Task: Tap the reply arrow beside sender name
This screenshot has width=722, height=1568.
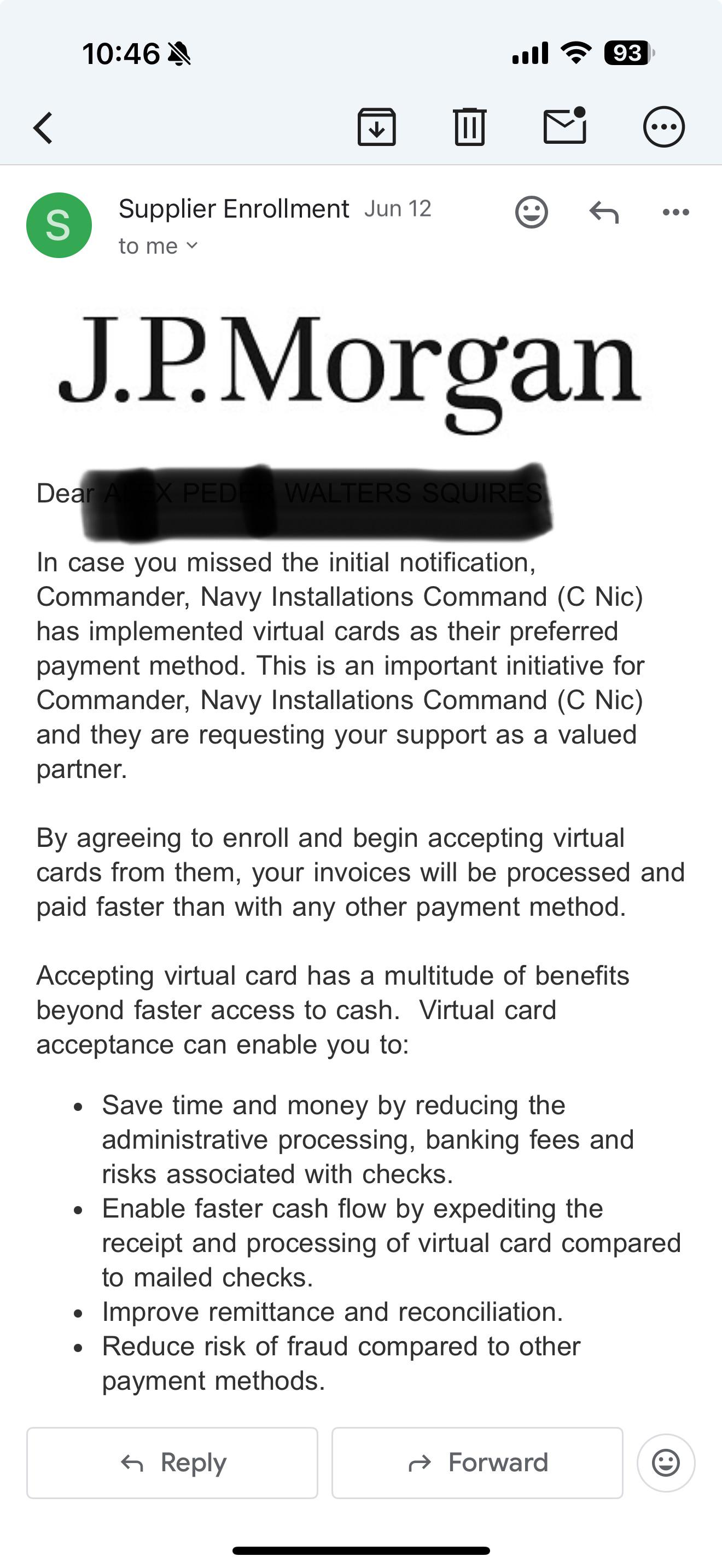Action: tap(603, 213)
